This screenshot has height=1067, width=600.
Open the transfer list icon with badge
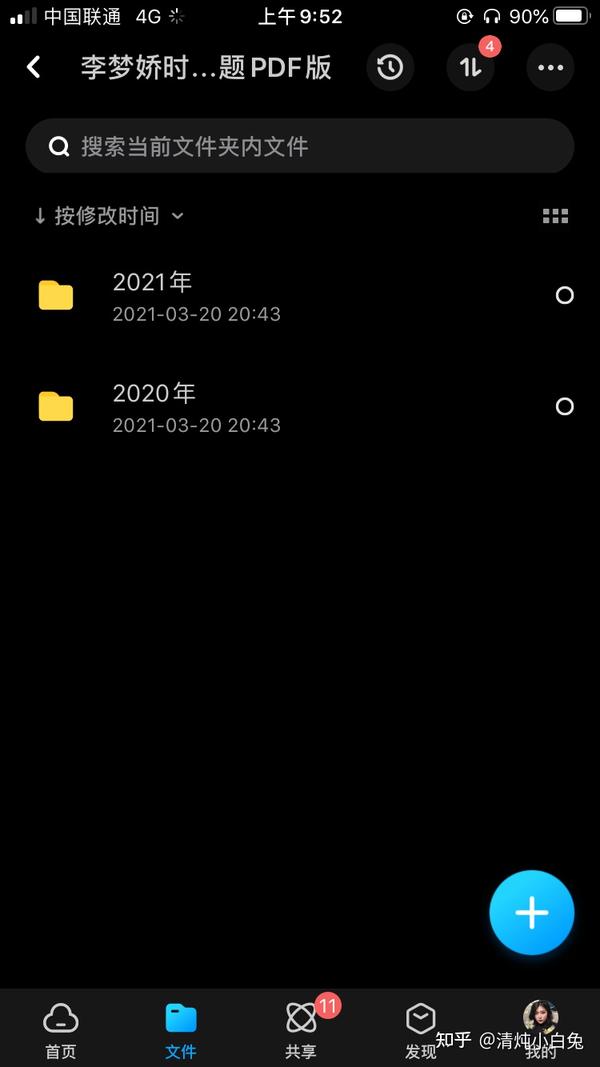click(470, 67)
